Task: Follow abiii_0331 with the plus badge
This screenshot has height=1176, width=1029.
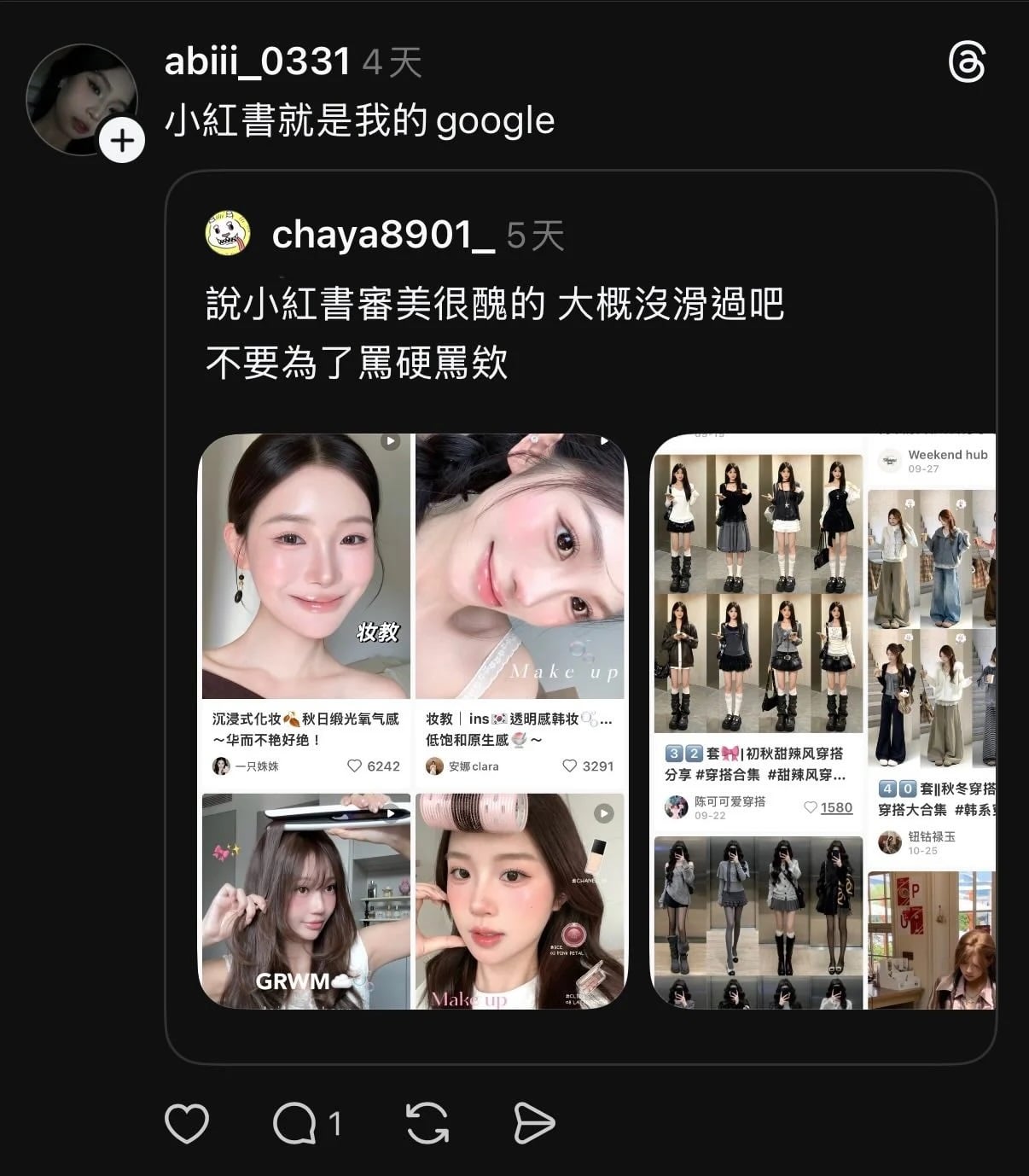Action: click(122, 140)
